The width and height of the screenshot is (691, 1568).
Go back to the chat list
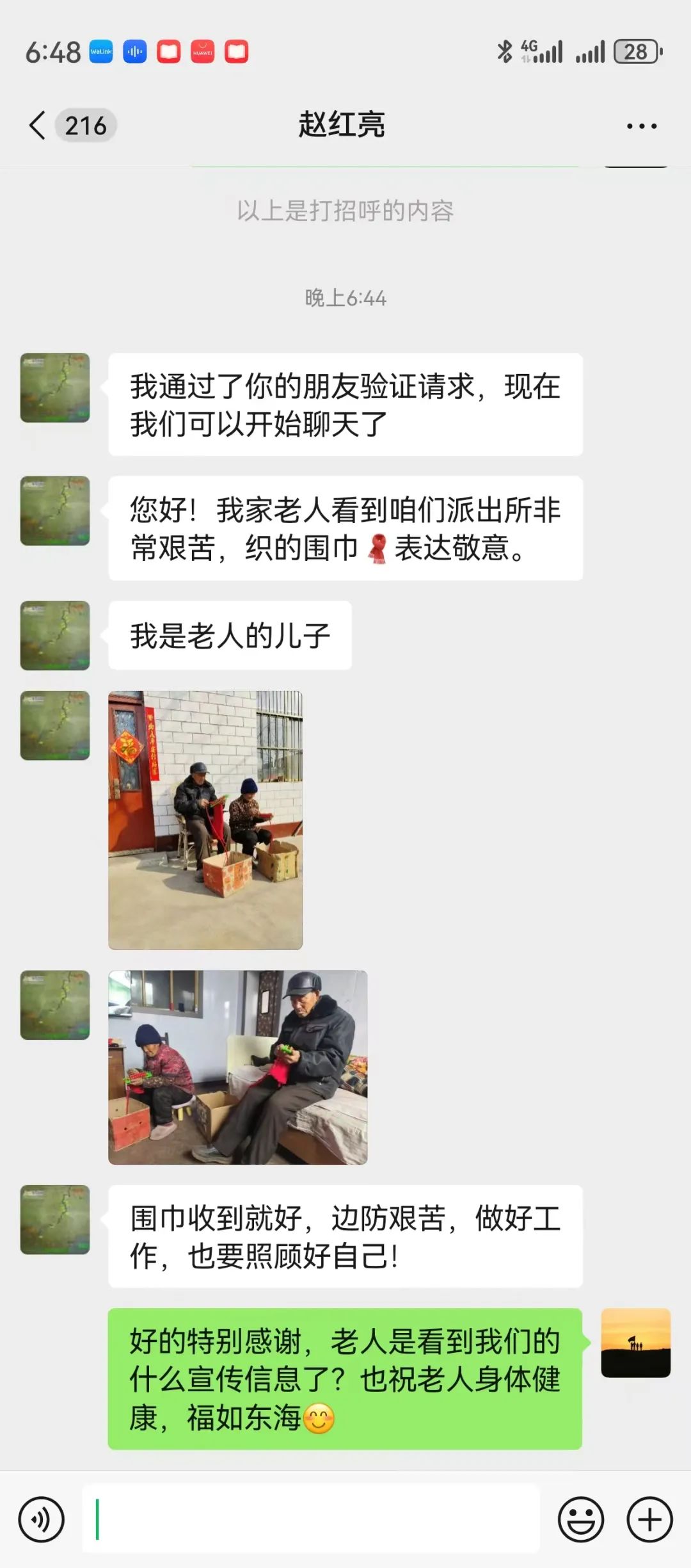point(38,125)
